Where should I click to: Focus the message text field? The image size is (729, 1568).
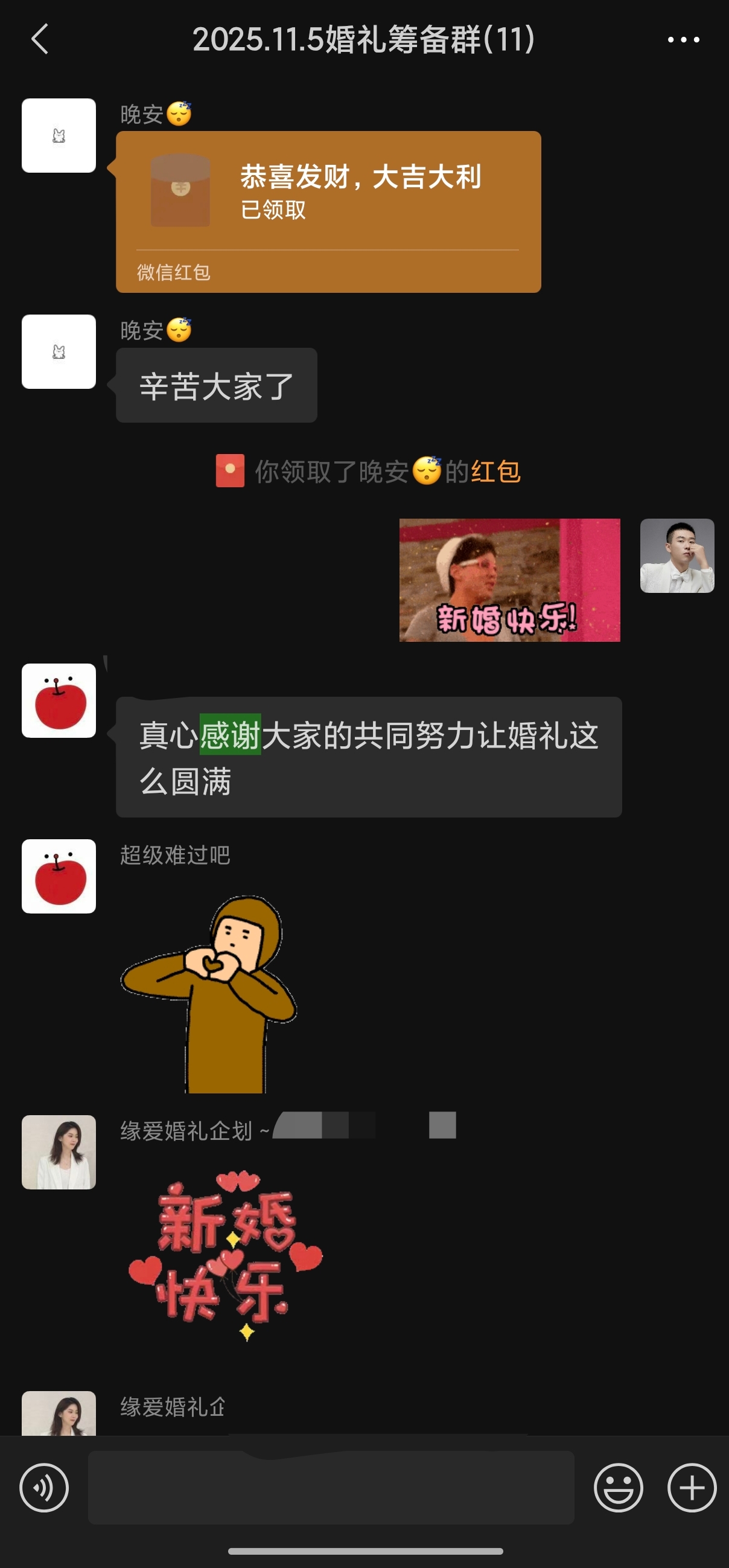click(x=331, y=1488)
